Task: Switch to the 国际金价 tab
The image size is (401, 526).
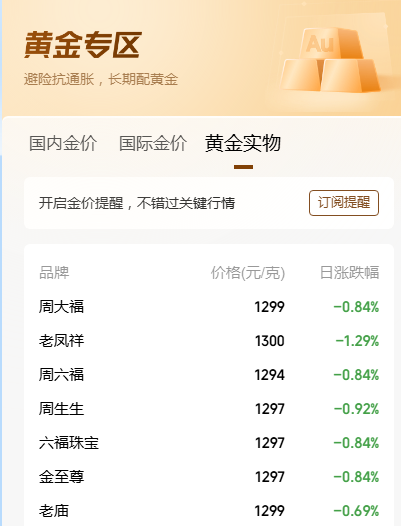Action: tap(153, 143)
